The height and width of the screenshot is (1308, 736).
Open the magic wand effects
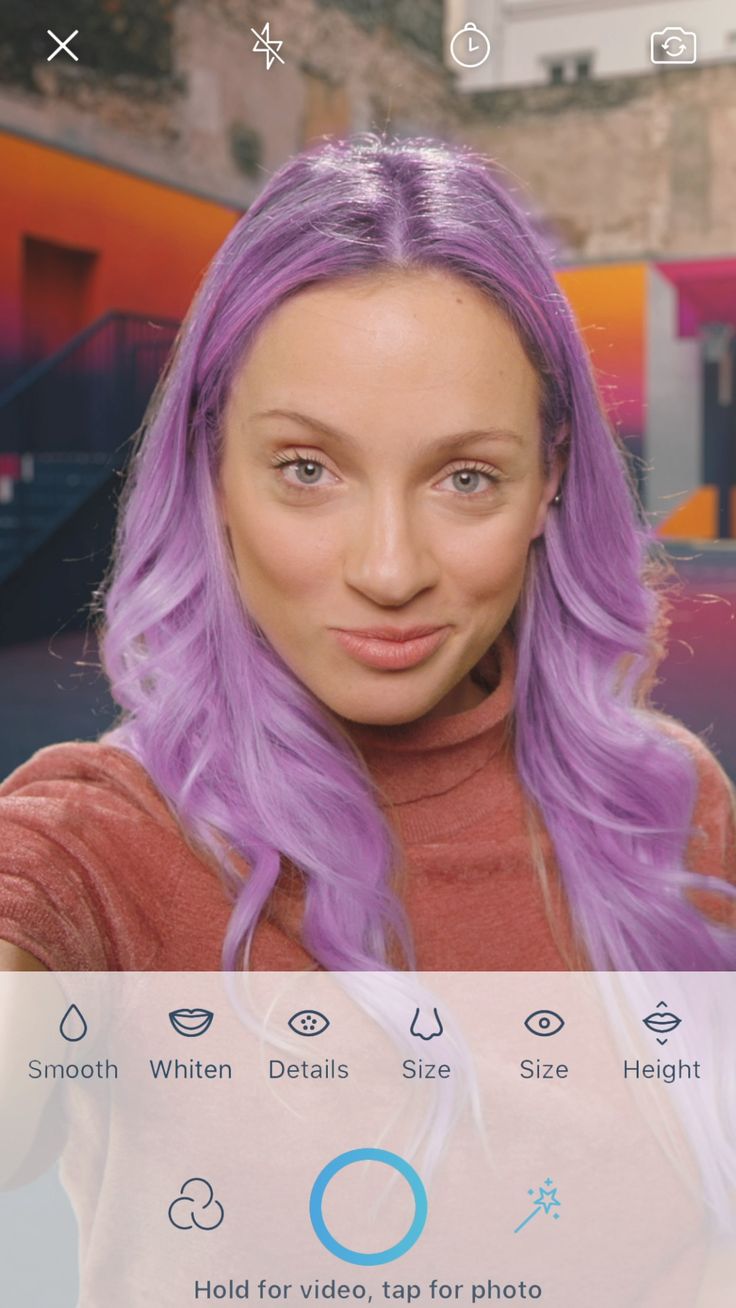tap(539, 1205)
